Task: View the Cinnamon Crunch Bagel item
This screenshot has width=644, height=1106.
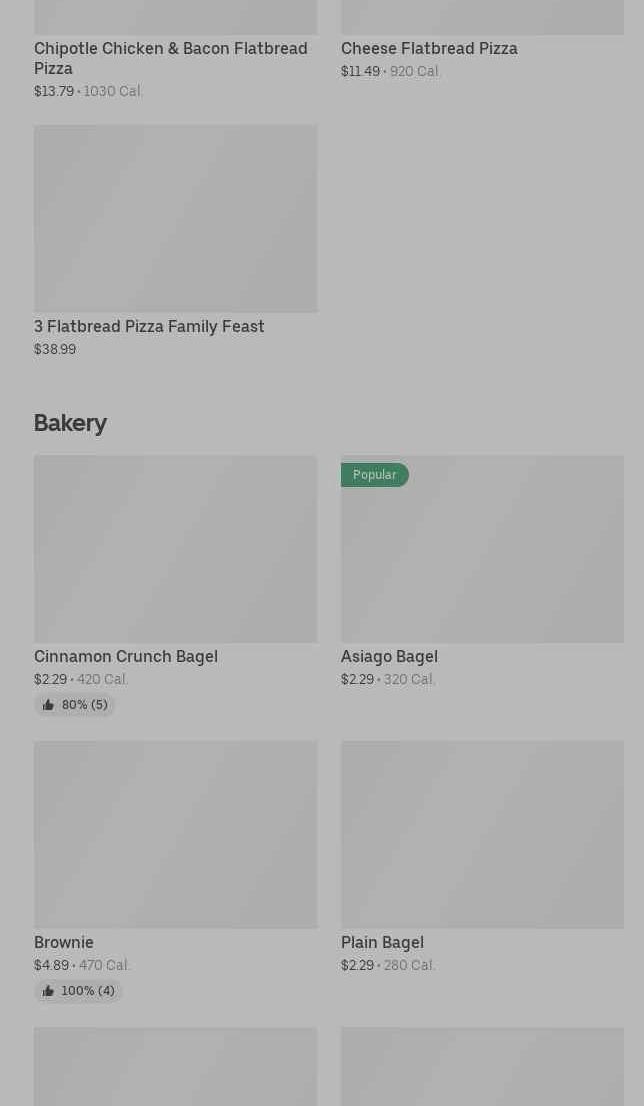Action: click(x=175, y=585)
